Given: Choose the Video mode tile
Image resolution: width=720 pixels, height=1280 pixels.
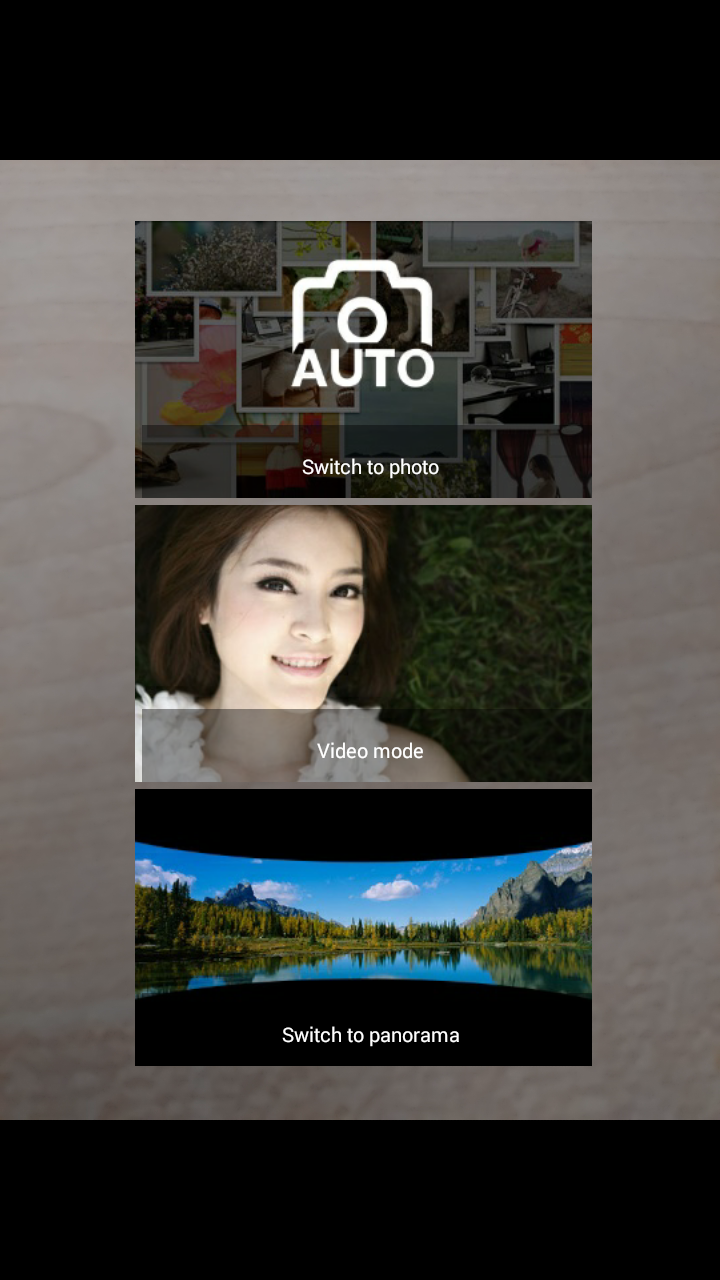Looking at the screenshot, I should [363, 643].
